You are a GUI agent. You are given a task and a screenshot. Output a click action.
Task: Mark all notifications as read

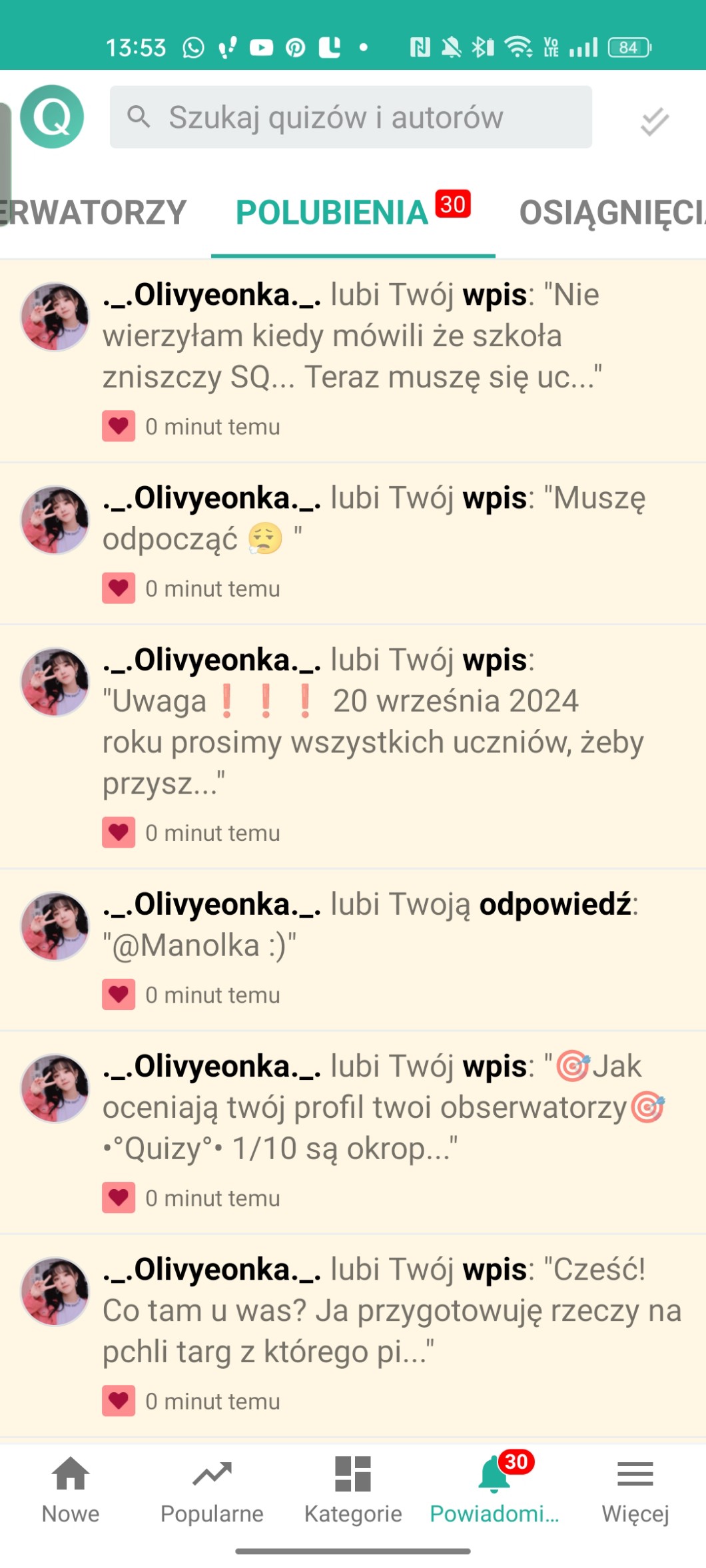click(655, 121)
